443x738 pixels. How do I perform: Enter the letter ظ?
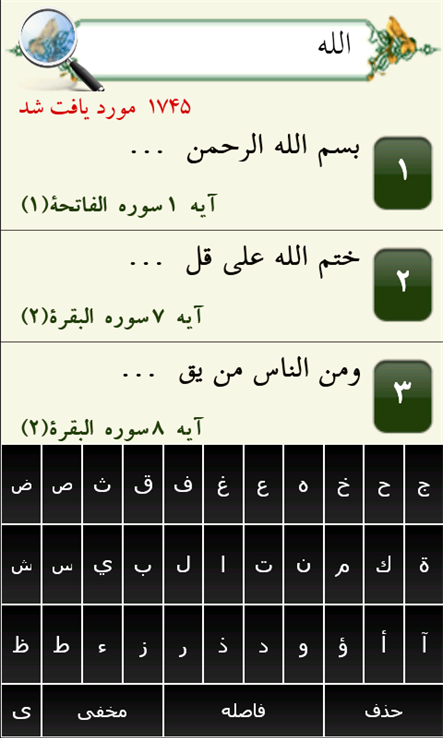[20, 644]
